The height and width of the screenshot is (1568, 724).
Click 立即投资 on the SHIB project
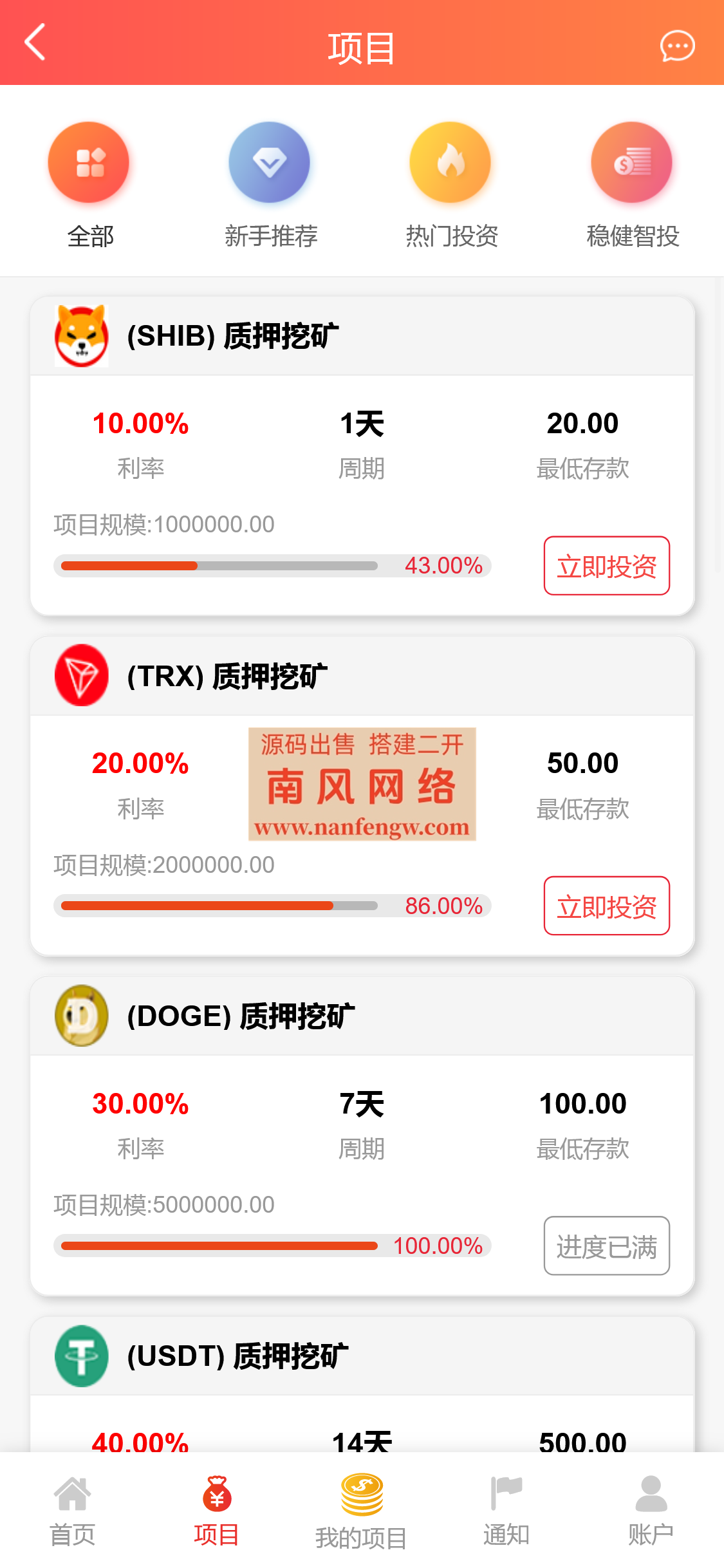(x=606, y=566)
